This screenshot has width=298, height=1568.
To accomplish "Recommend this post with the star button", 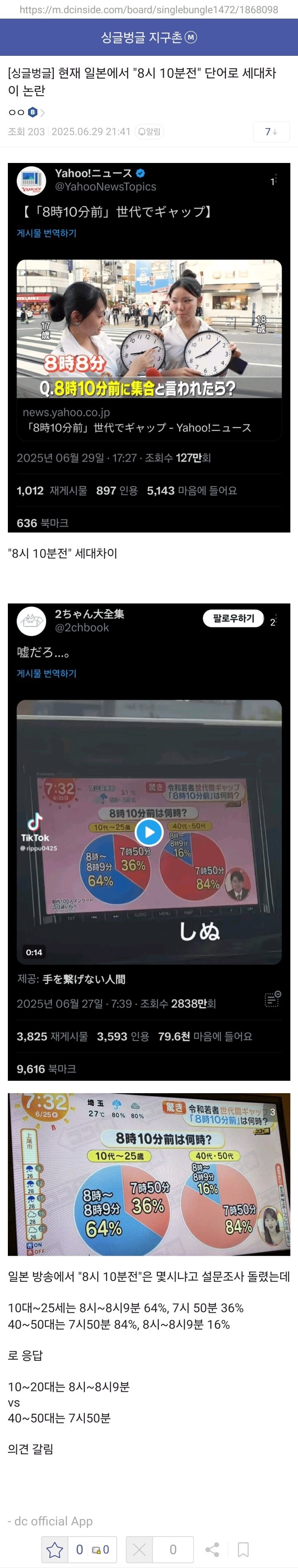I will click(x=55, y=1549).
